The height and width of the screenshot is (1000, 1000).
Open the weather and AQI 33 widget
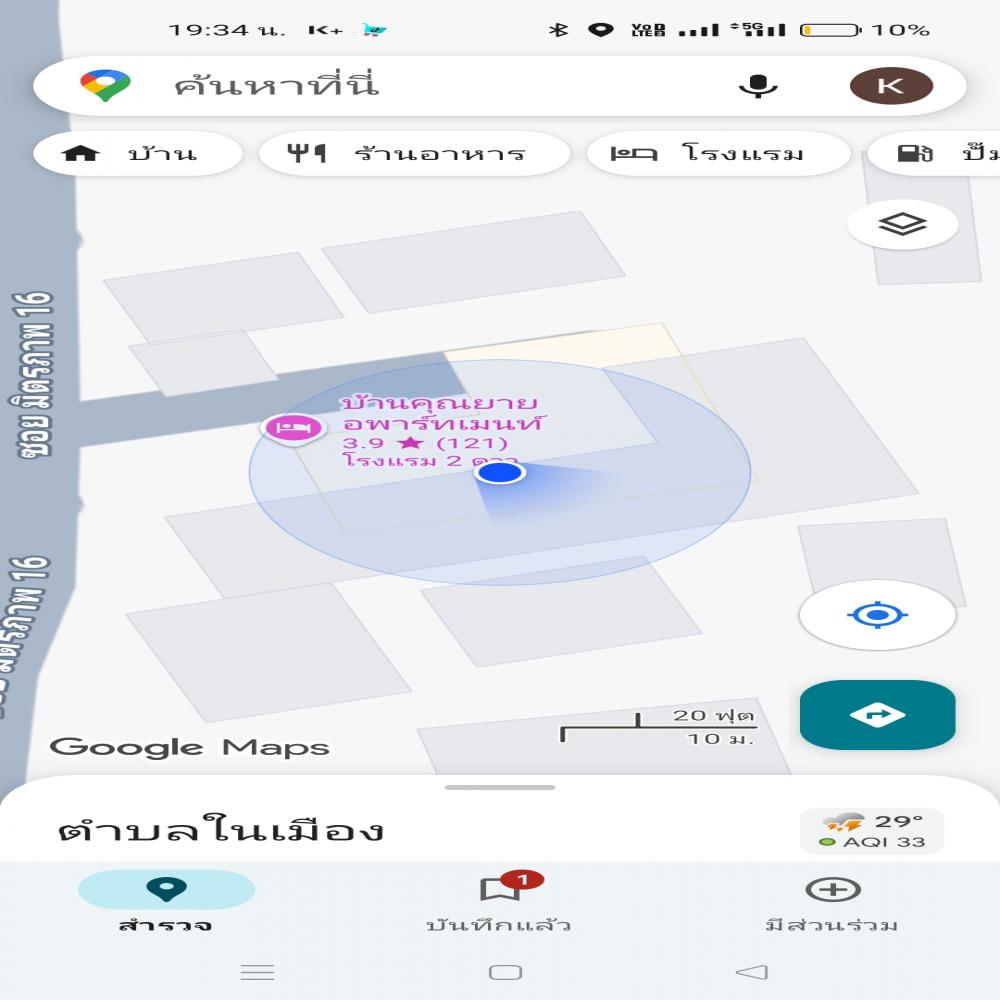point(872,831)
